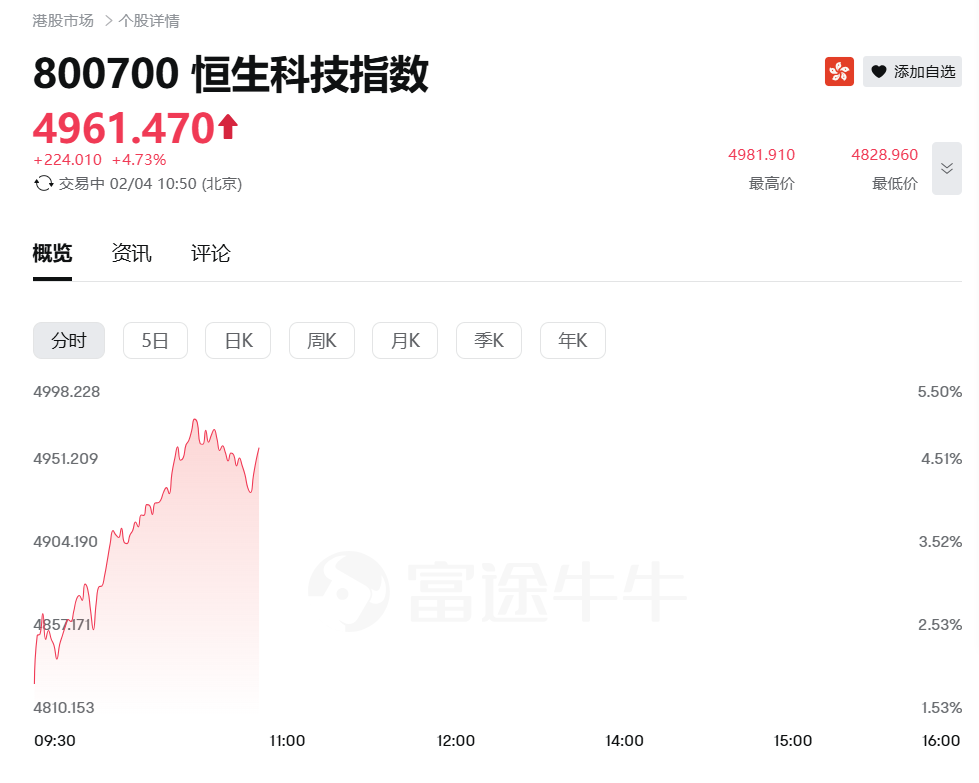Screen dimensions: 979x783
Task: Select the 分时 chart period
Action: coord(69,341)
